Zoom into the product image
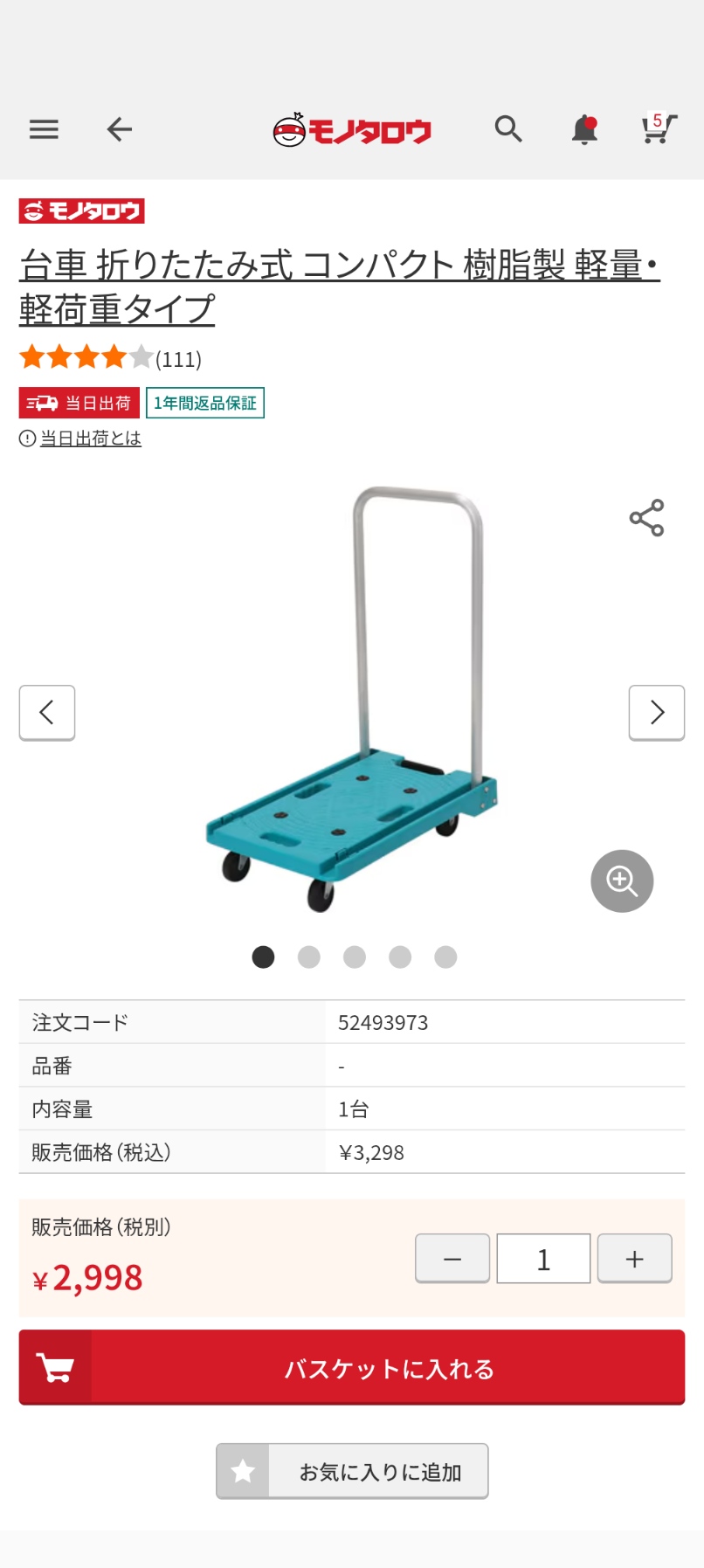The image size is (704, 1568). tap(622, 881)
